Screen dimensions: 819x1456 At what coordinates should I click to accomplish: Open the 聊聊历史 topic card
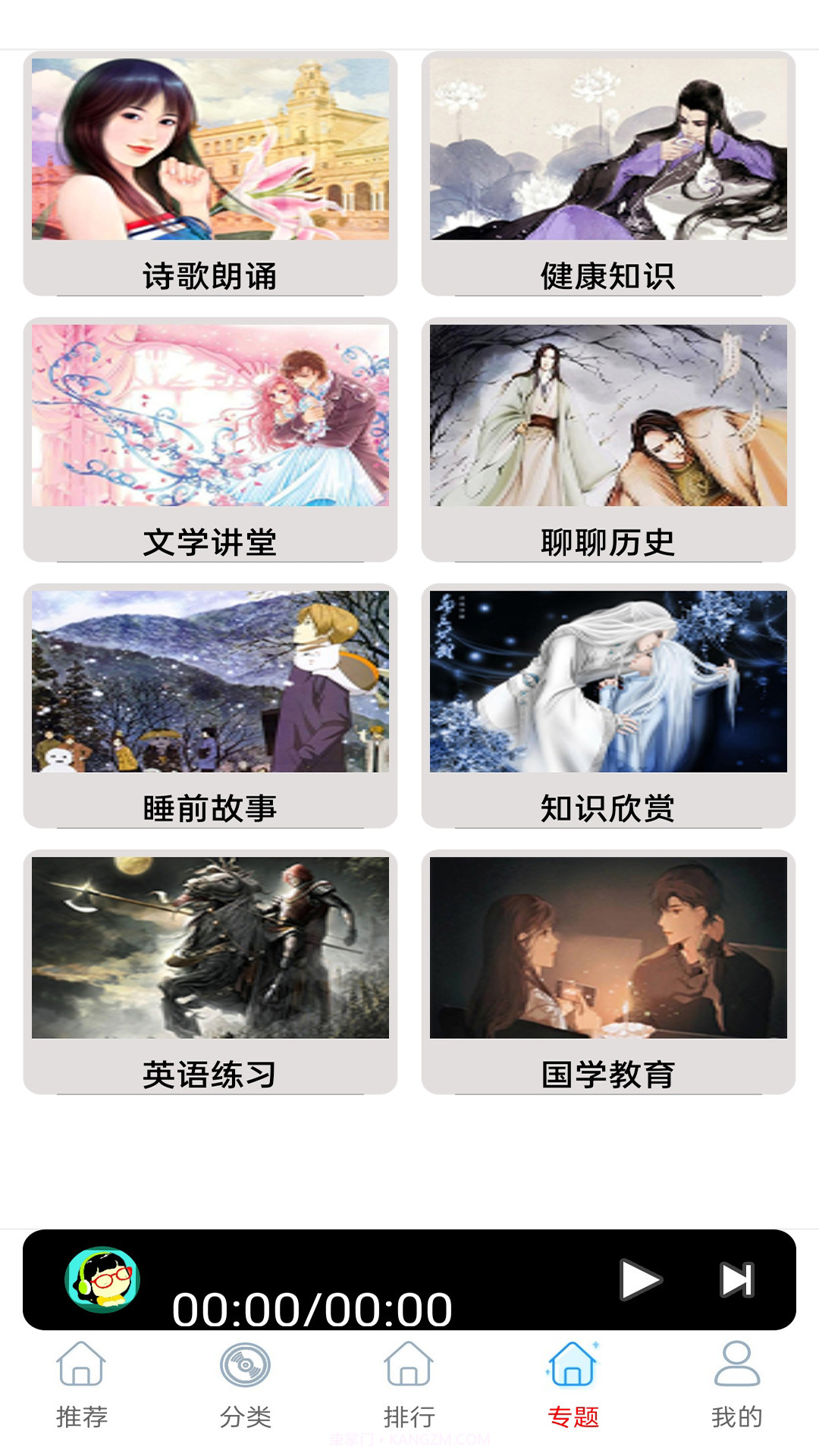[608, 440]
